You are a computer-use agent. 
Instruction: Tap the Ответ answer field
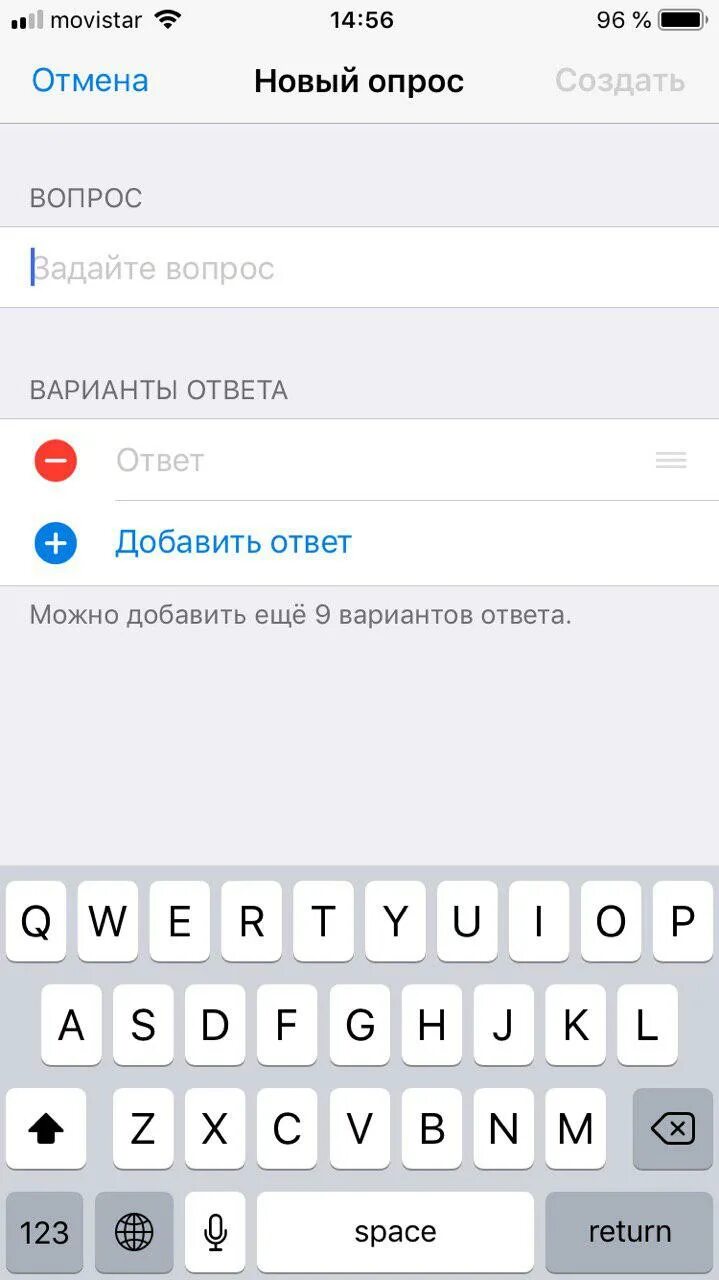click(370, 460)
